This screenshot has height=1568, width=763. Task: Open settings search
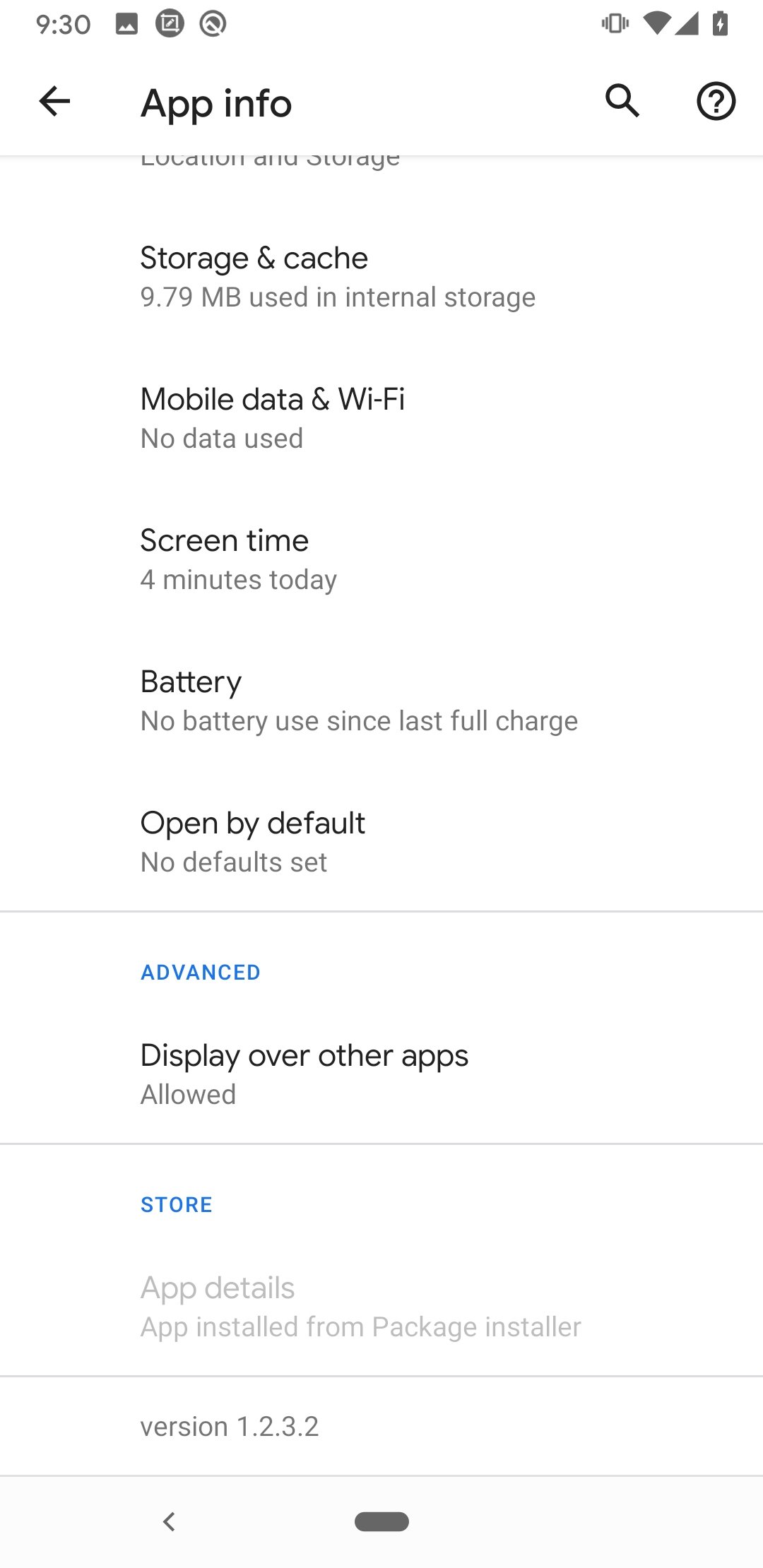pyautogui.click(x=622, y=101)
